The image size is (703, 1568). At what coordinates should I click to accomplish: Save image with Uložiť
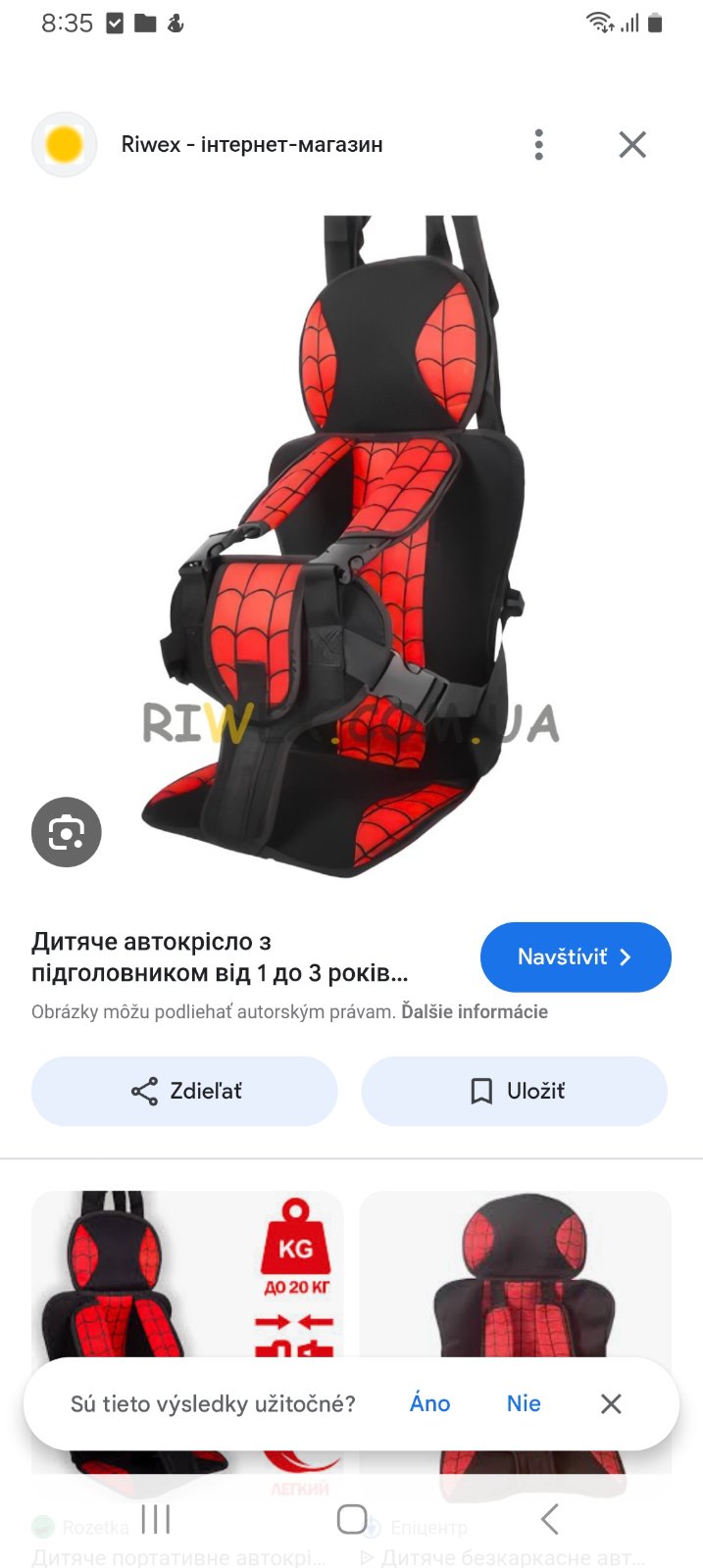click(515, 1091)
